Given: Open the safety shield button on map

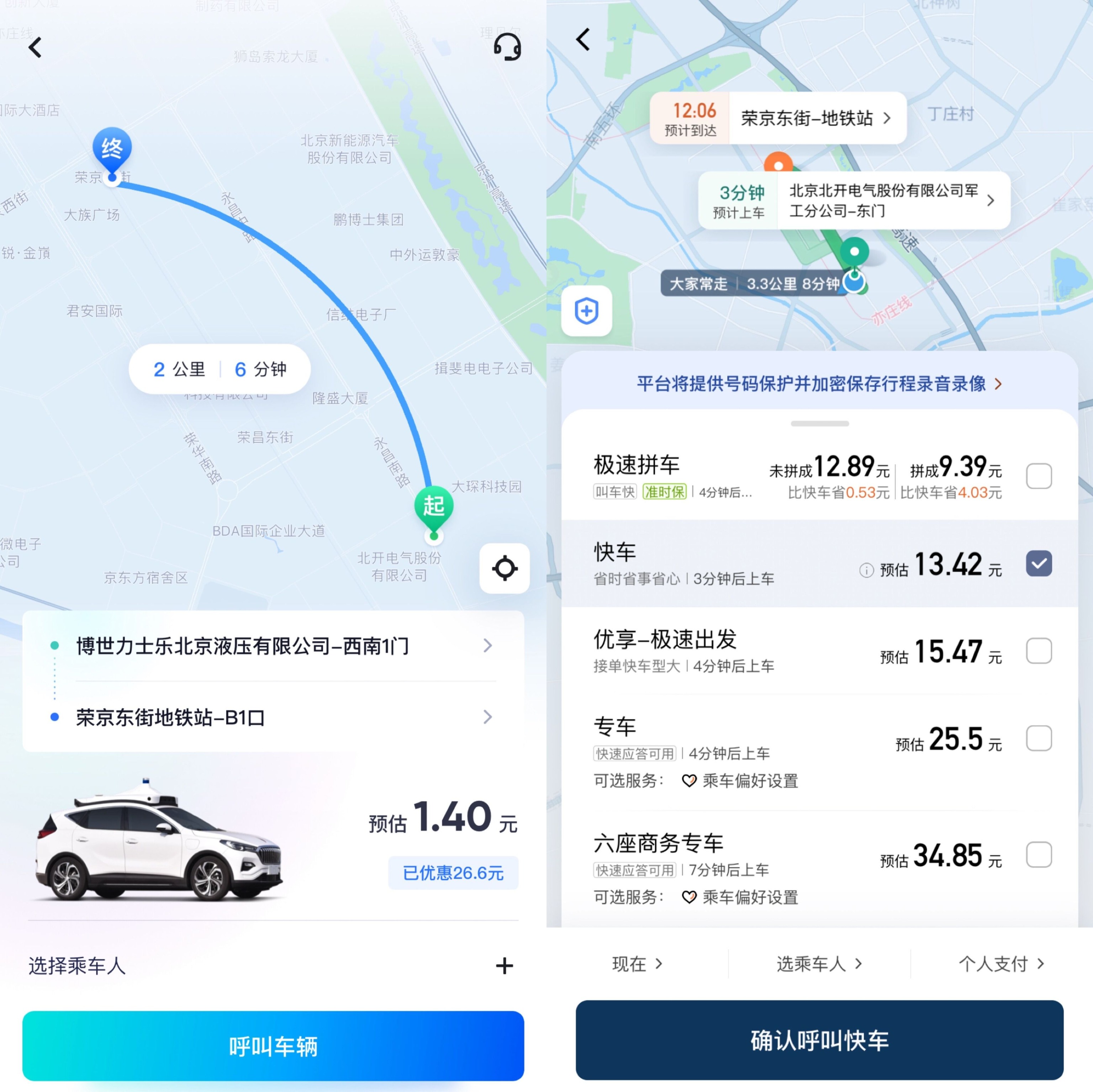Looking at the screenshot, I should click(x=586, y=311).
